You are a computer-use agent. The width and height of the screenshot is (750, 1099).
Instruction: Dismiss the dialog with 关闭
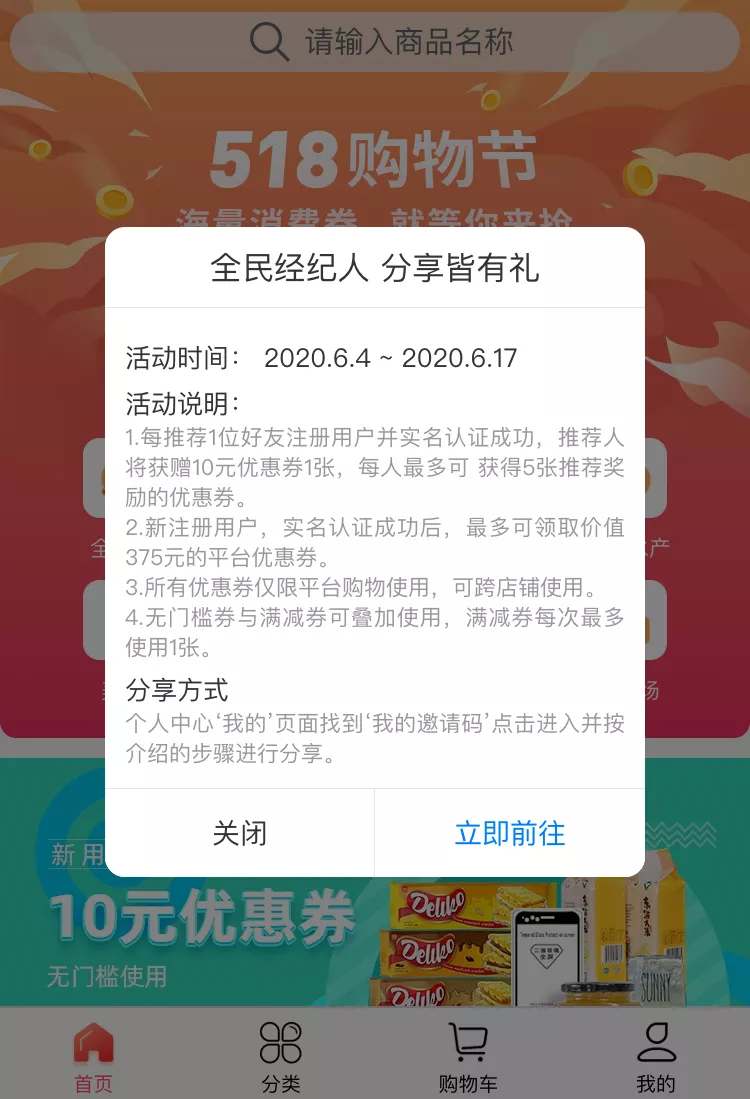[x=240, y=833]
